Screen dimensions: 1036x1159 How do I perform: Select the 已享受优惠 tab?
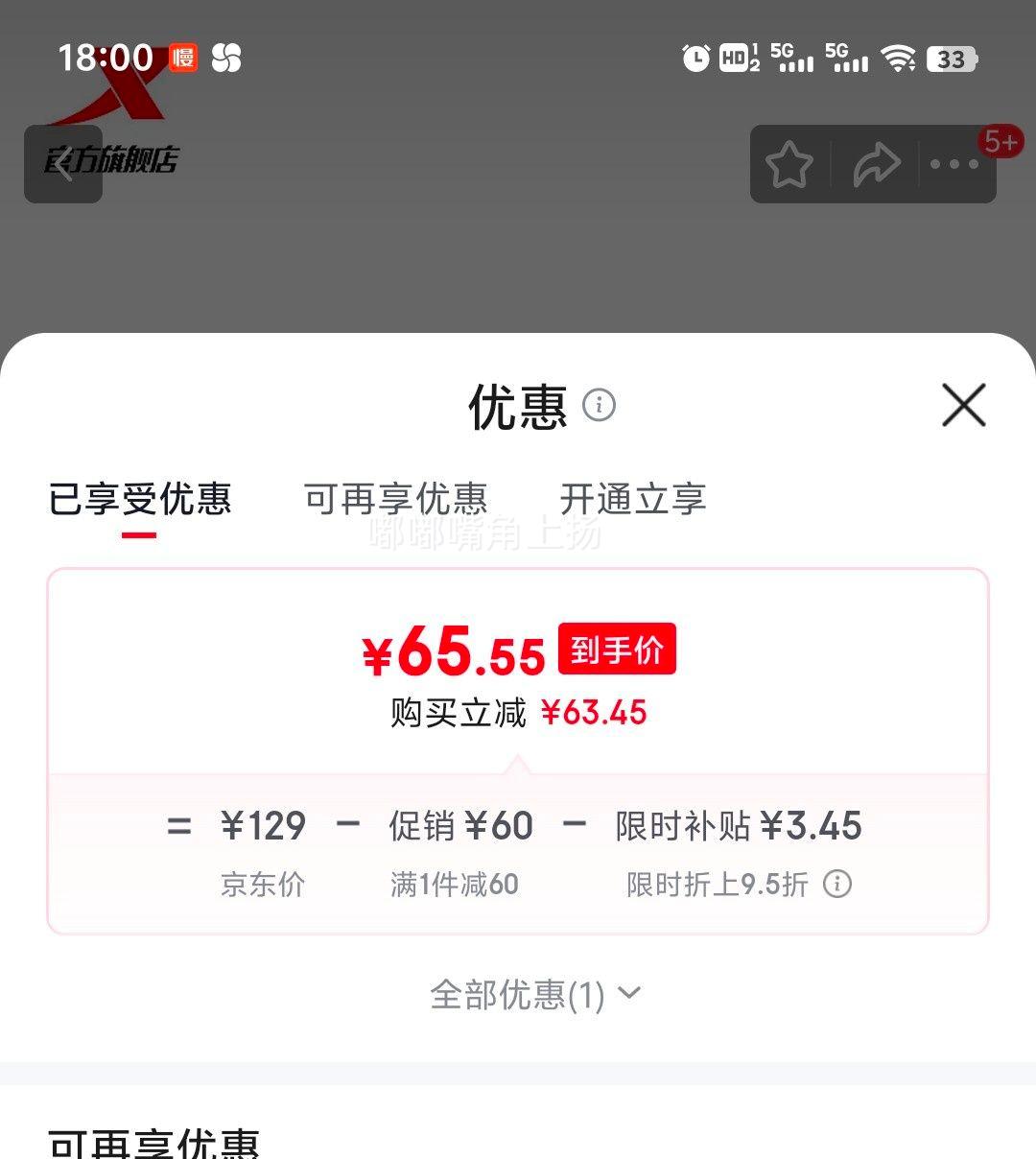pos(140,499)
